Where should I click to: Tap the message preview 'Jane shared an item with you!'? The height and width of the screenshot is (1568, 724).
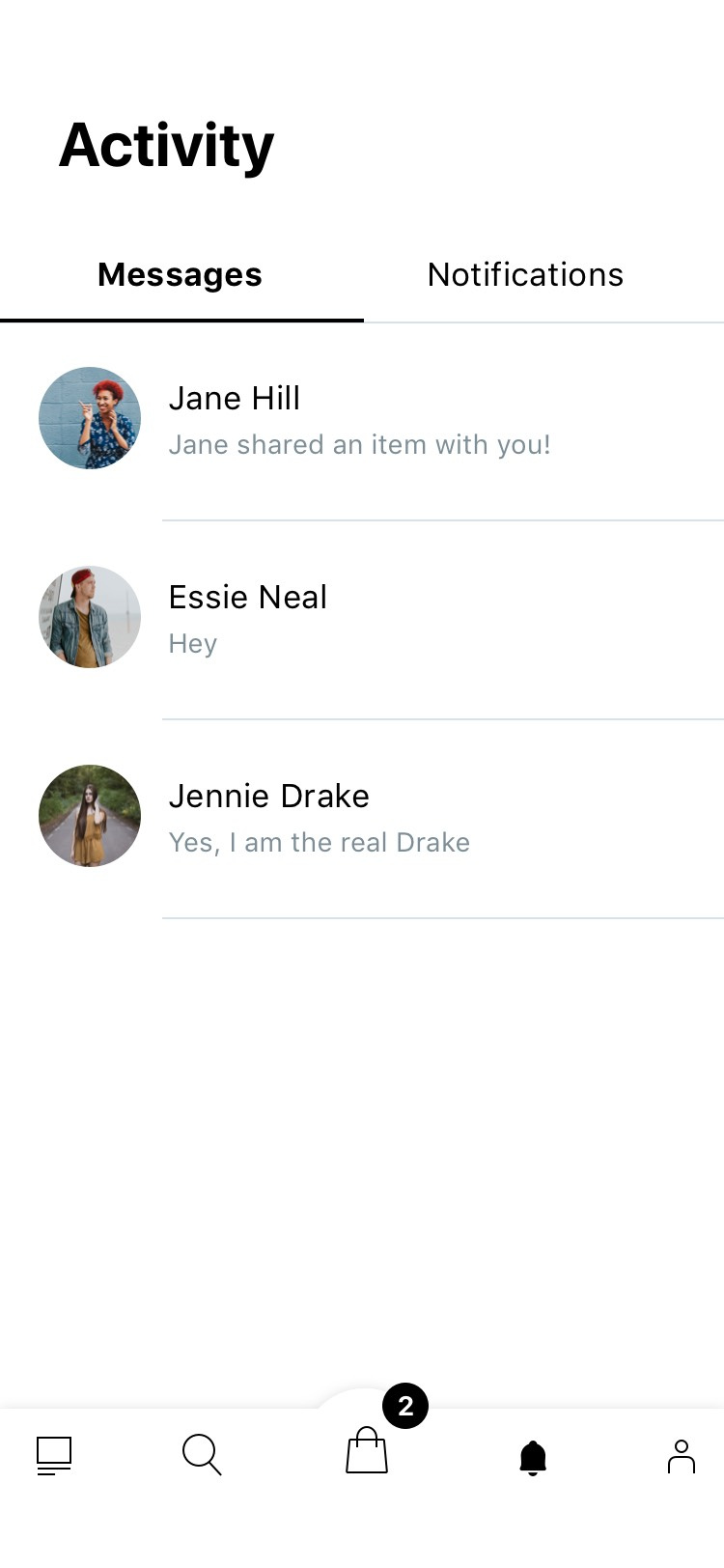tap(360, 444)
